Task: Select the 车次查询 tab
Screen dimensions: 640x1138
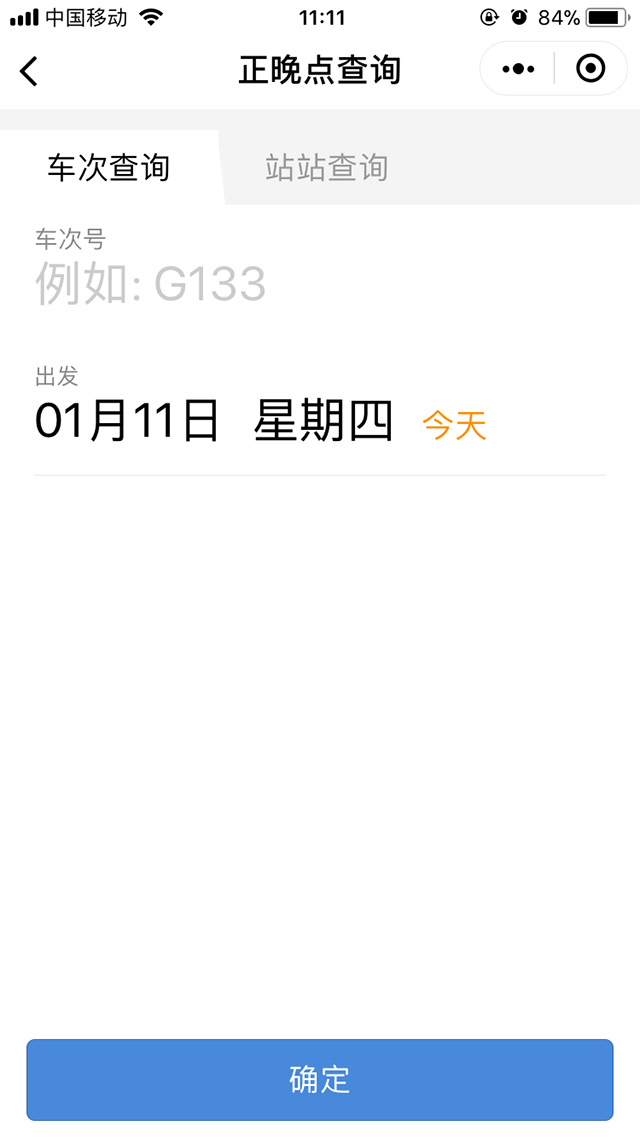Action: pos(108,168)
